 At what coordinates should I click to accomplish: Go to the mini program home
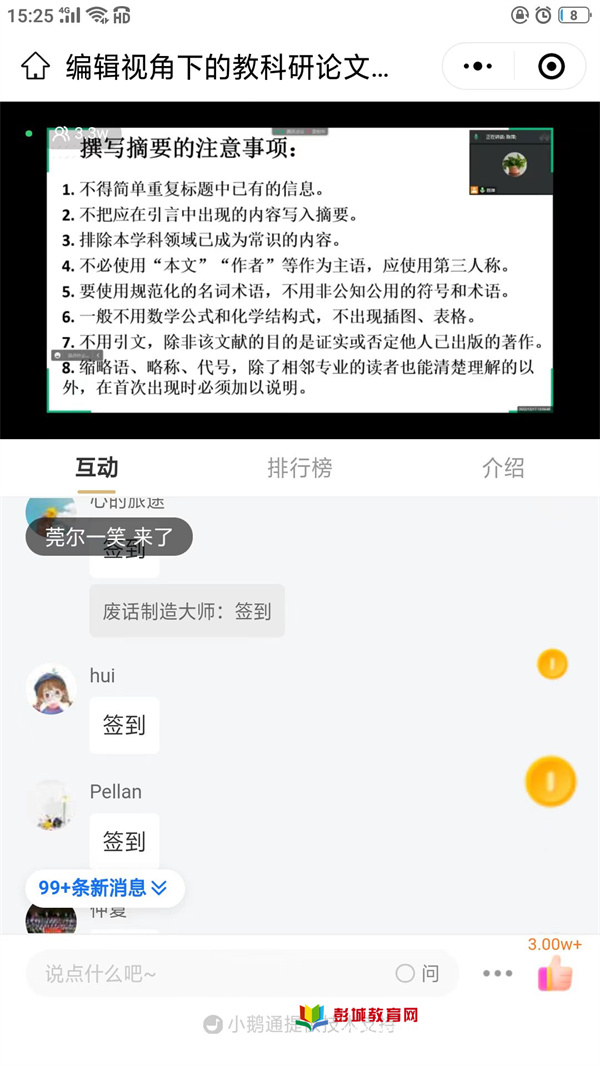pyautogui.click(x=35, y=67)
